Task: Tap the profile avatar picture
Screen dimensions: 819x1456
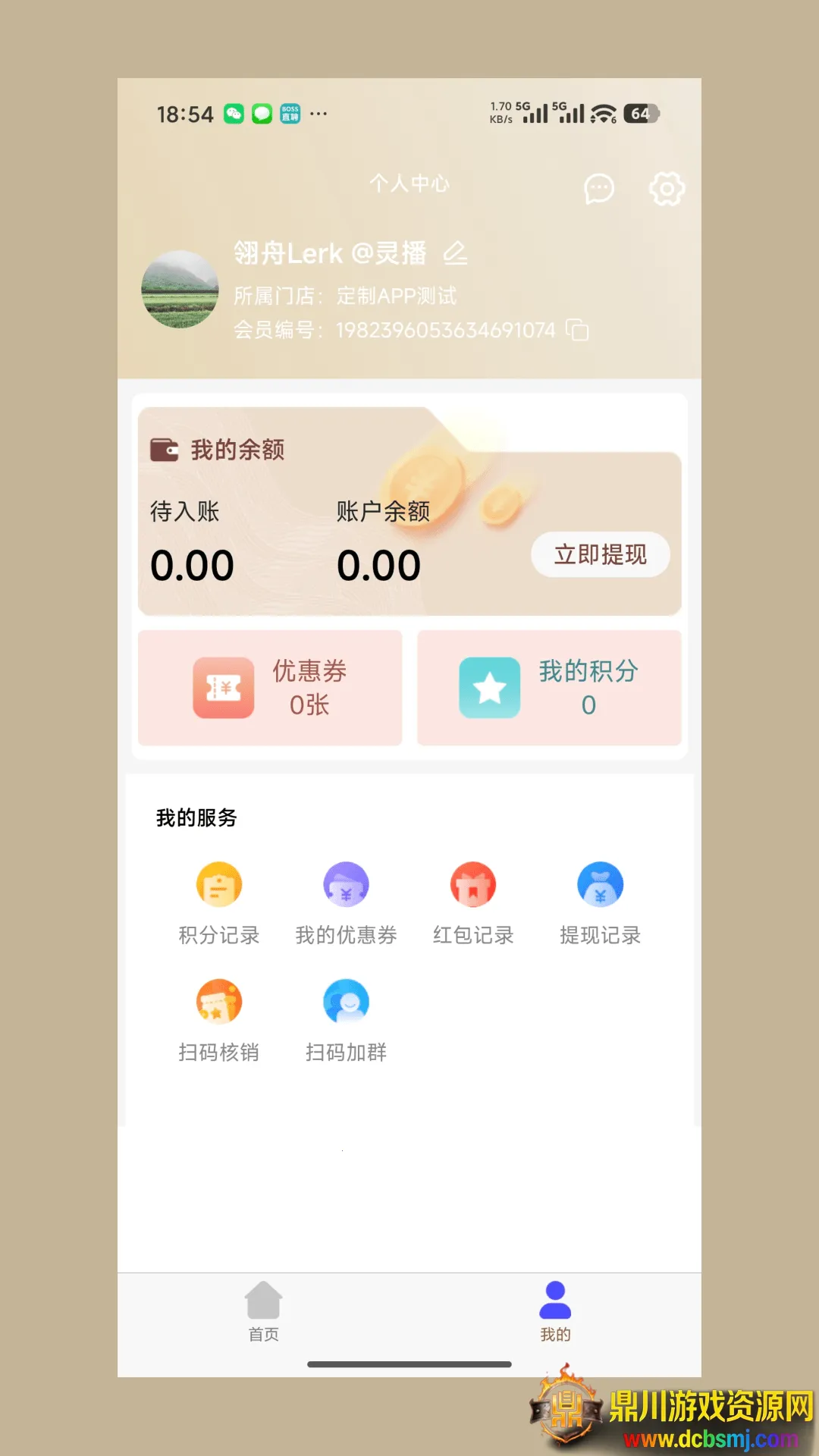Action: pos(180,289)
